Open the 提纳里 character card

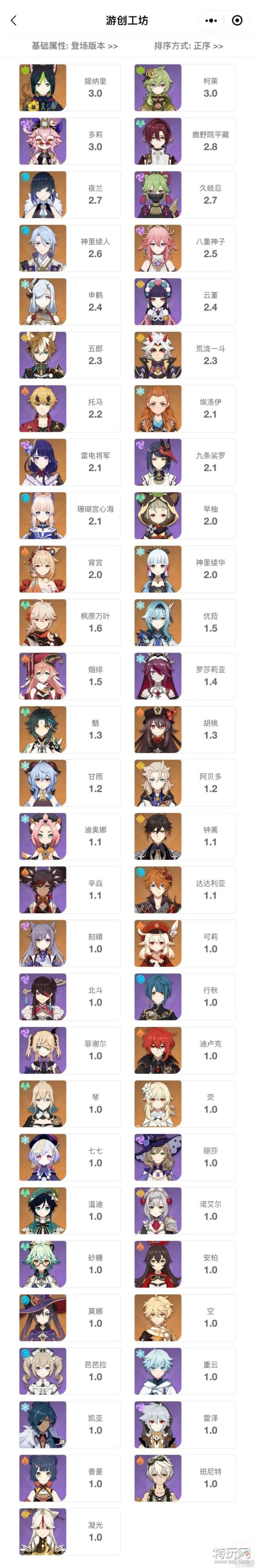pos(70,88)
